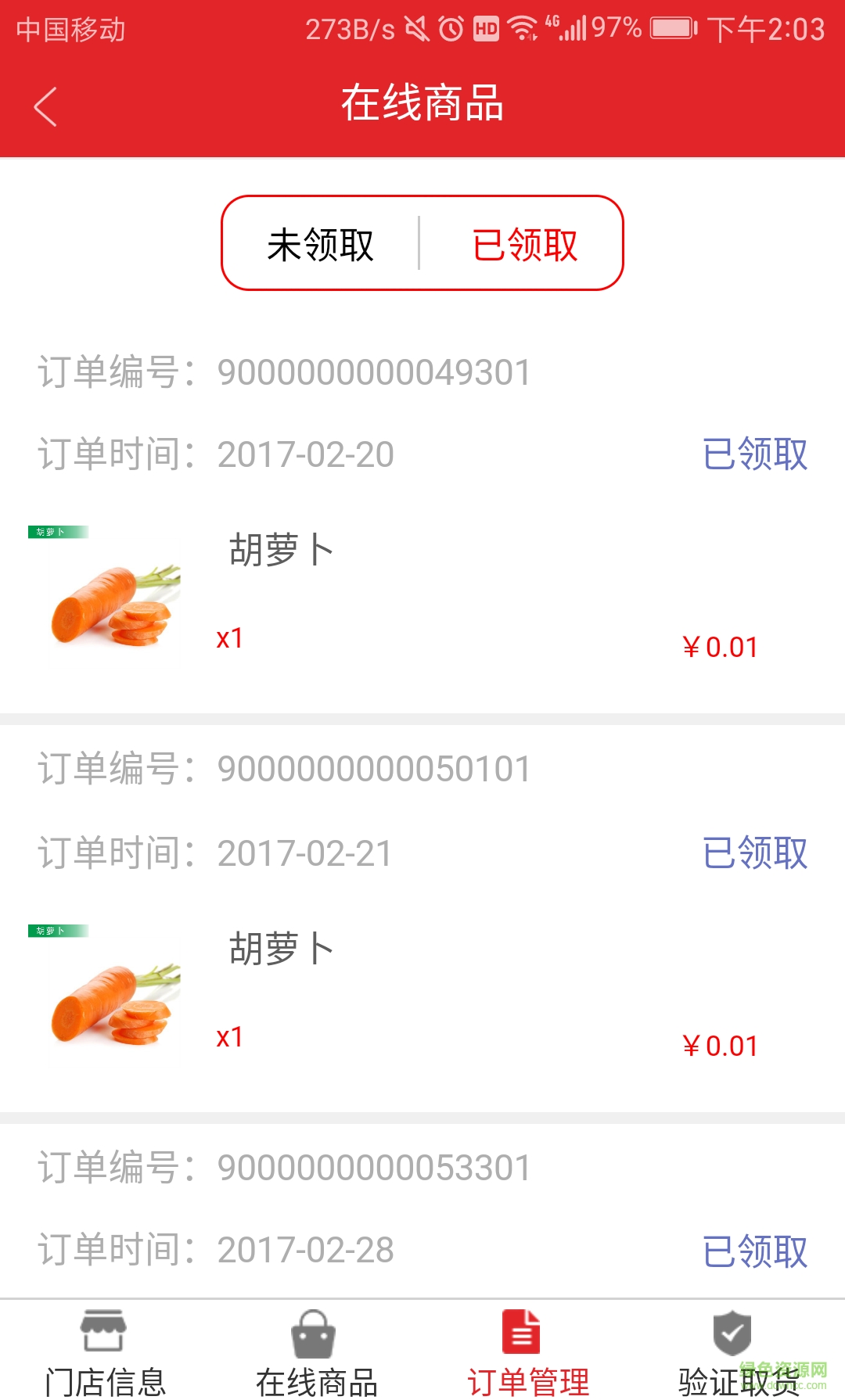Switch to the 未领取 segment

tap(321, 244)
